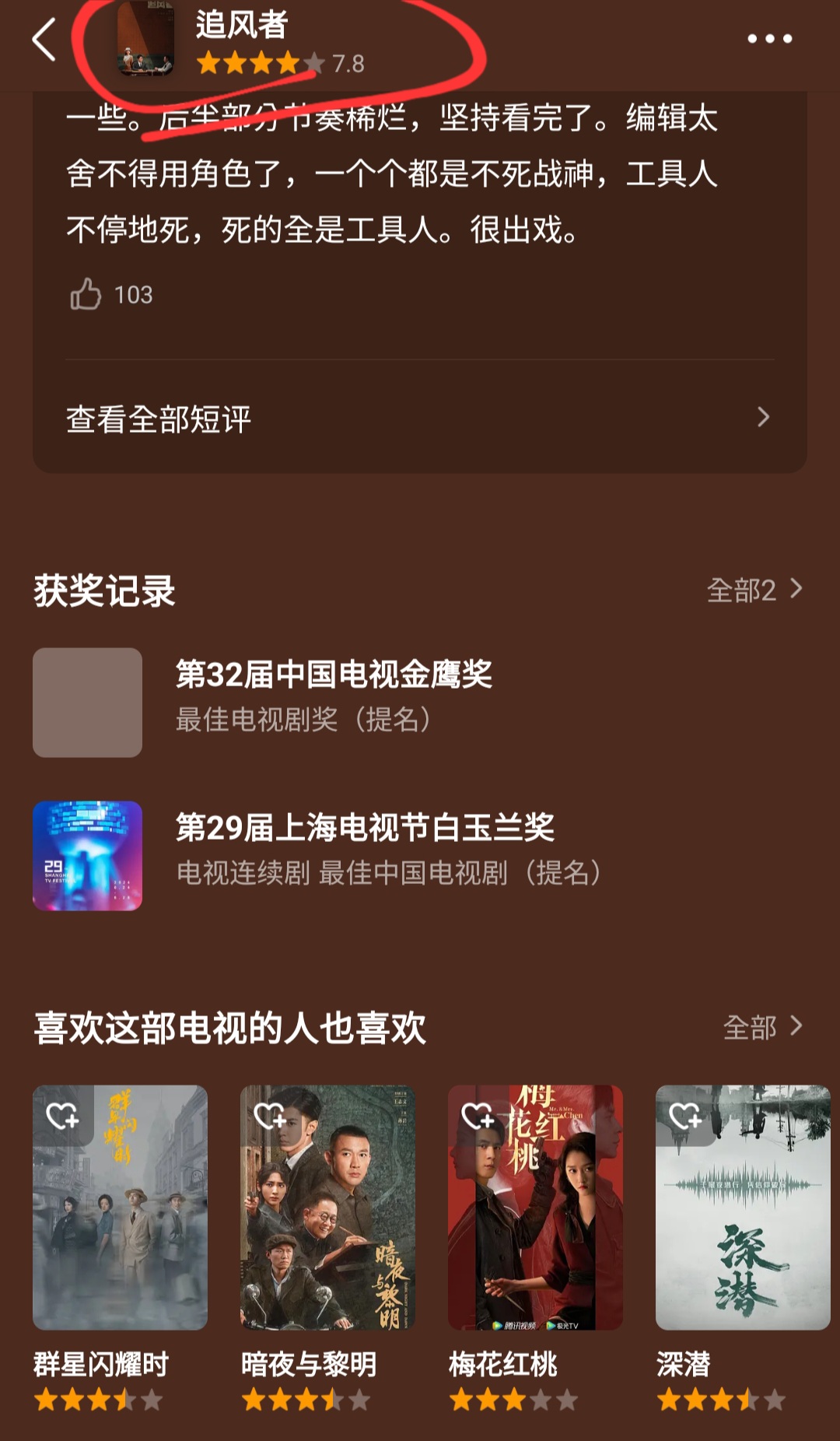
Task: Add 深潜 to wishlist with heart icon
Action: click(x=685, y=1116)
